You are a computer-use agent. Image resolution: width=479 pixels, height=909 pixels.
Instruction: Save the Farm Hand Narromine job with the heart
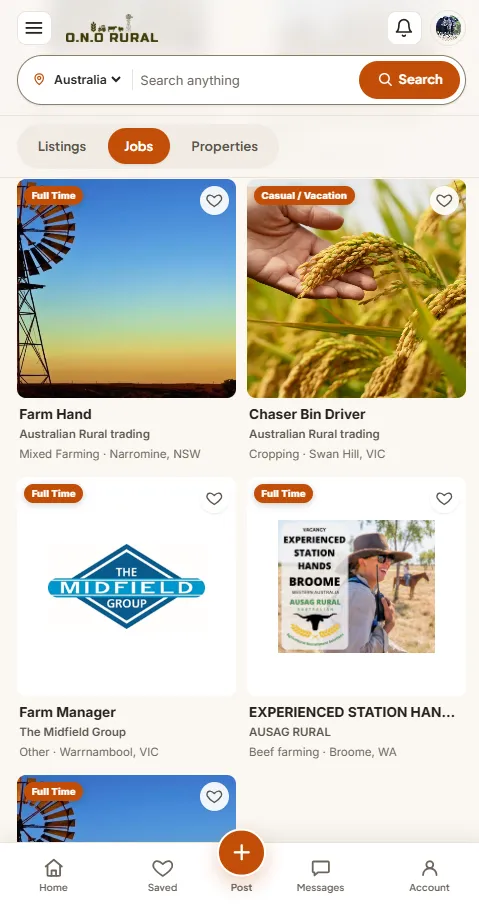(x=215, y=201)
